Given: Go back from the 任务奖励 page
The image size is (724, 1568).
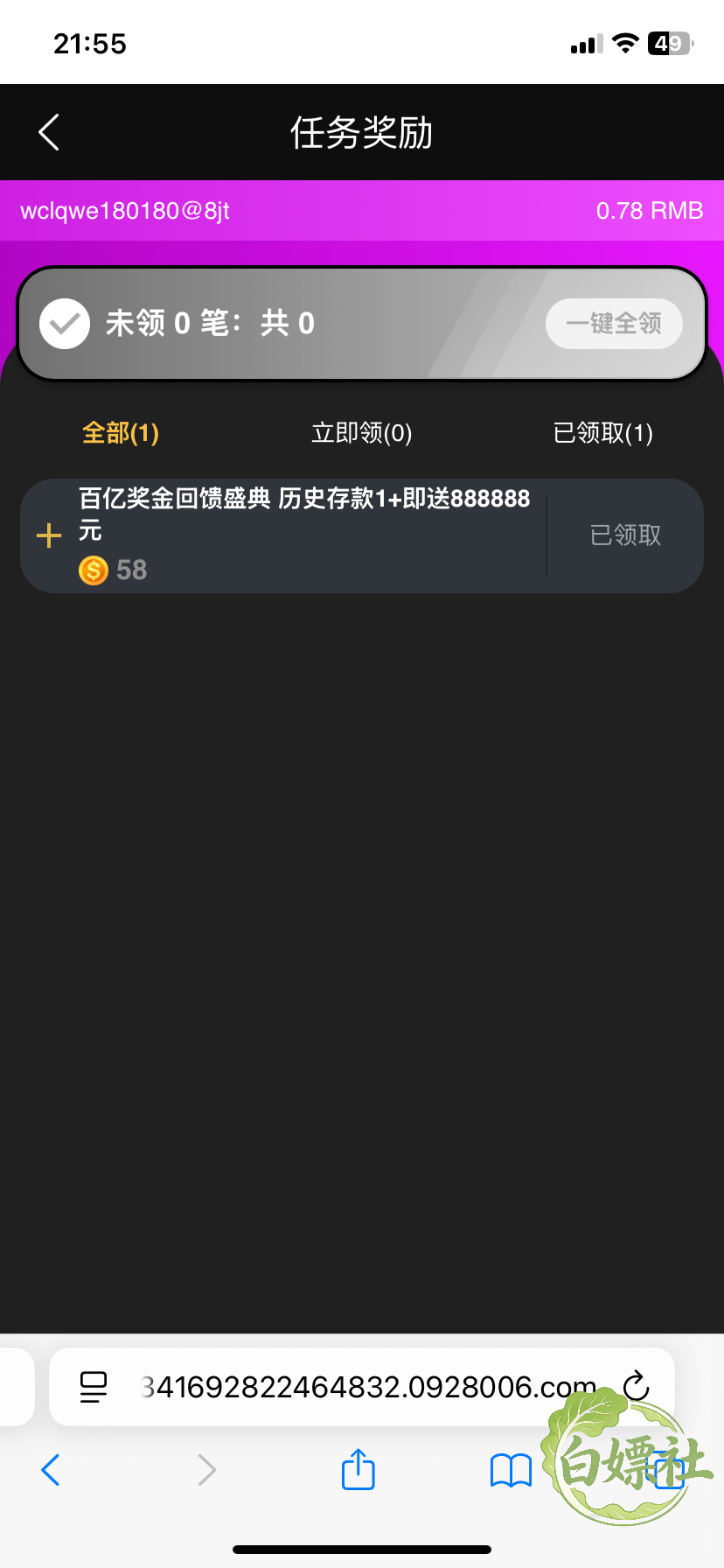Looking at the screenshot, I should tap(49, 133).
